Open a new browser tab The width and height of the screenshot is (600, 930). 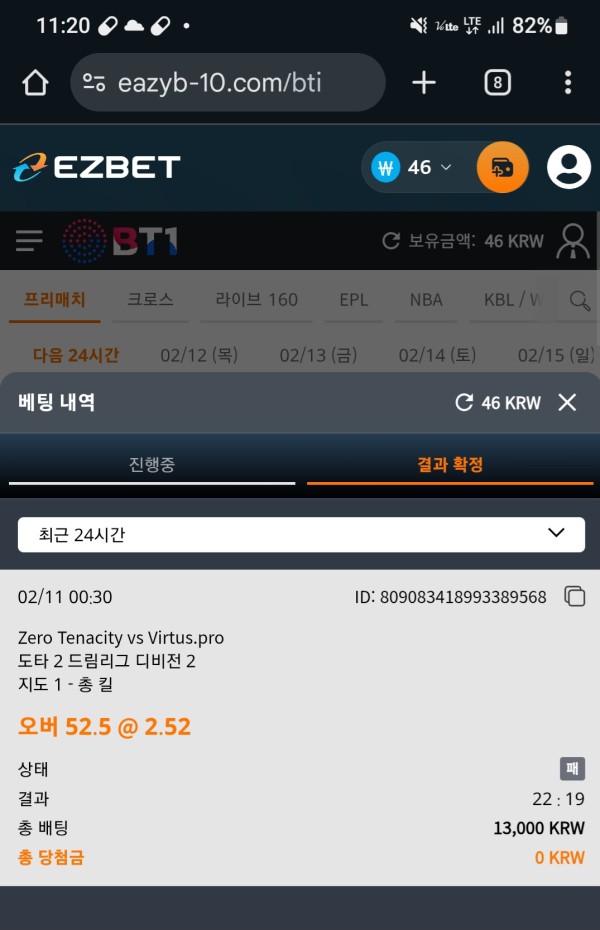(424, 82)
